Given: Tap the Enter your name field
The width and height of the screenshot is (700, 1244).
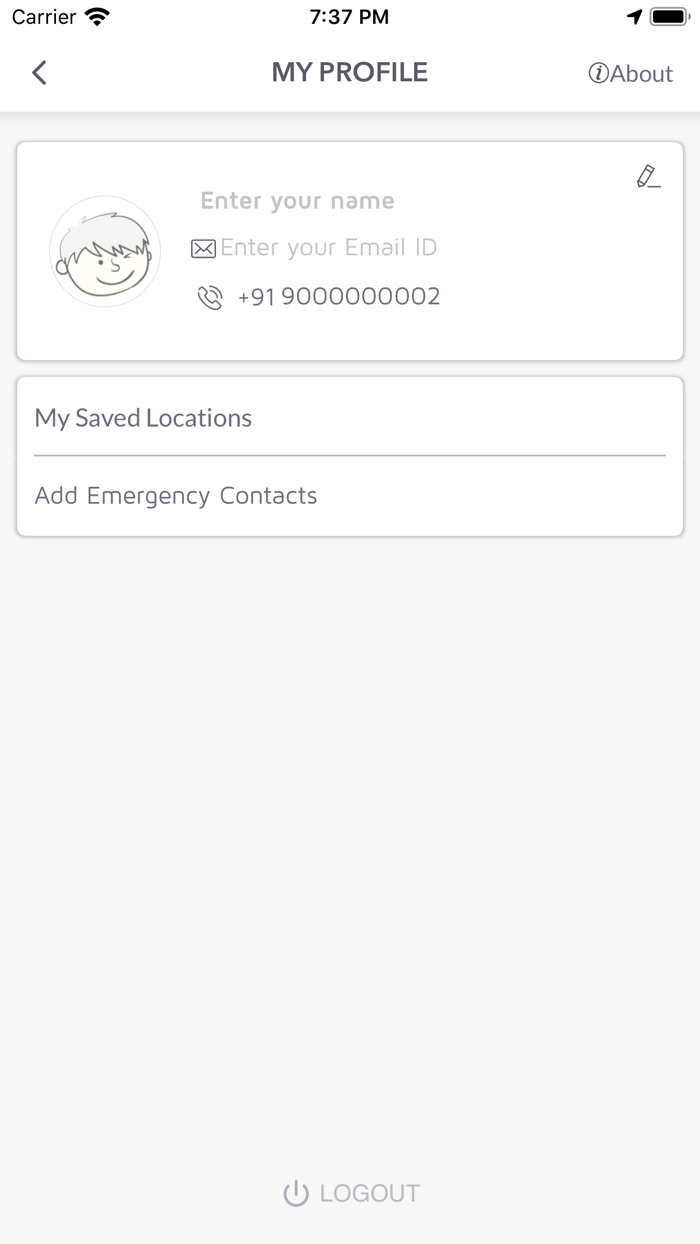Looking at the screenshot, I should click(x=297, y=201).
